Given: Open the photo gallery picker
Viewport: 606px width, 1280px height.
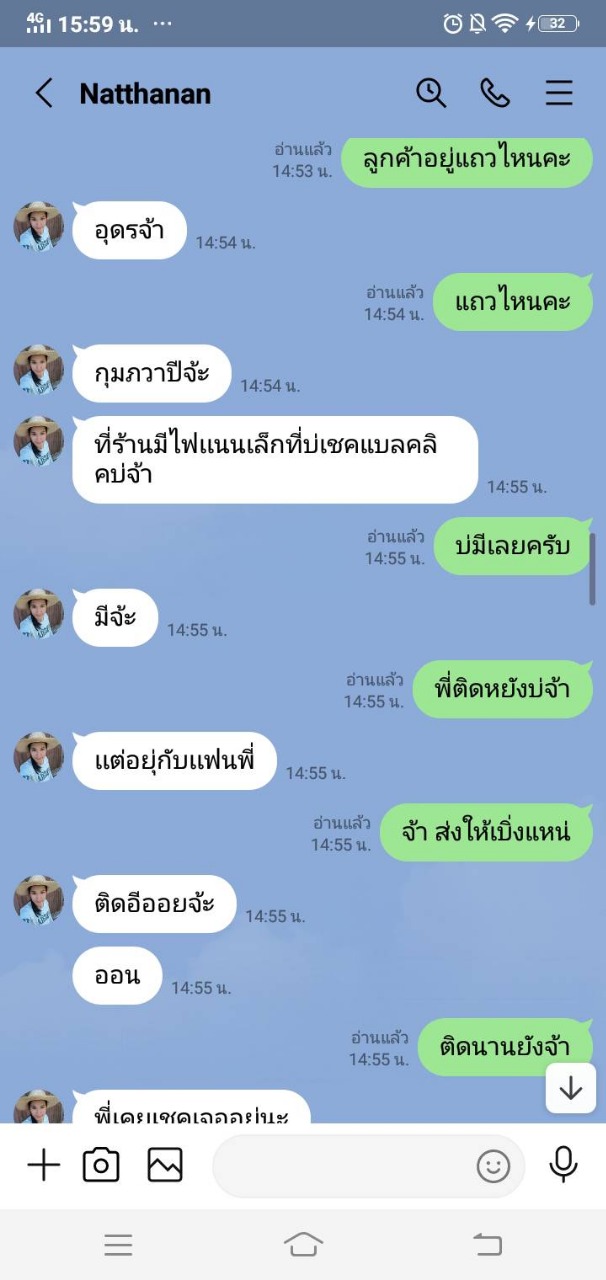Looking at the screenshot, I should [x=164, y=1165].
